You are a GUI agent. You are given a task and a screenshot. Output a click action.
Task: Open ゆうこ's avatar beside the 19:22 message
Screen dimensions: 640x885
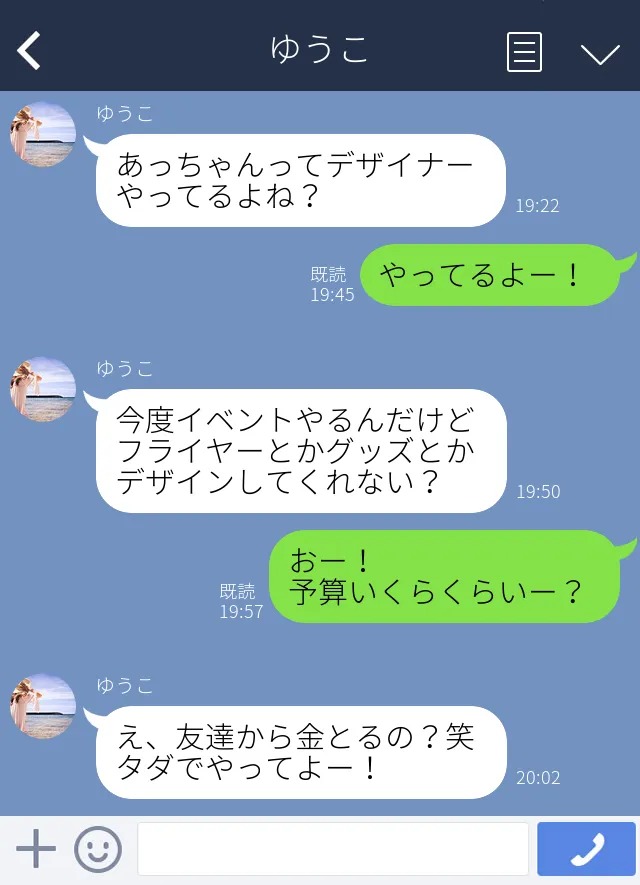click(43, 134)
